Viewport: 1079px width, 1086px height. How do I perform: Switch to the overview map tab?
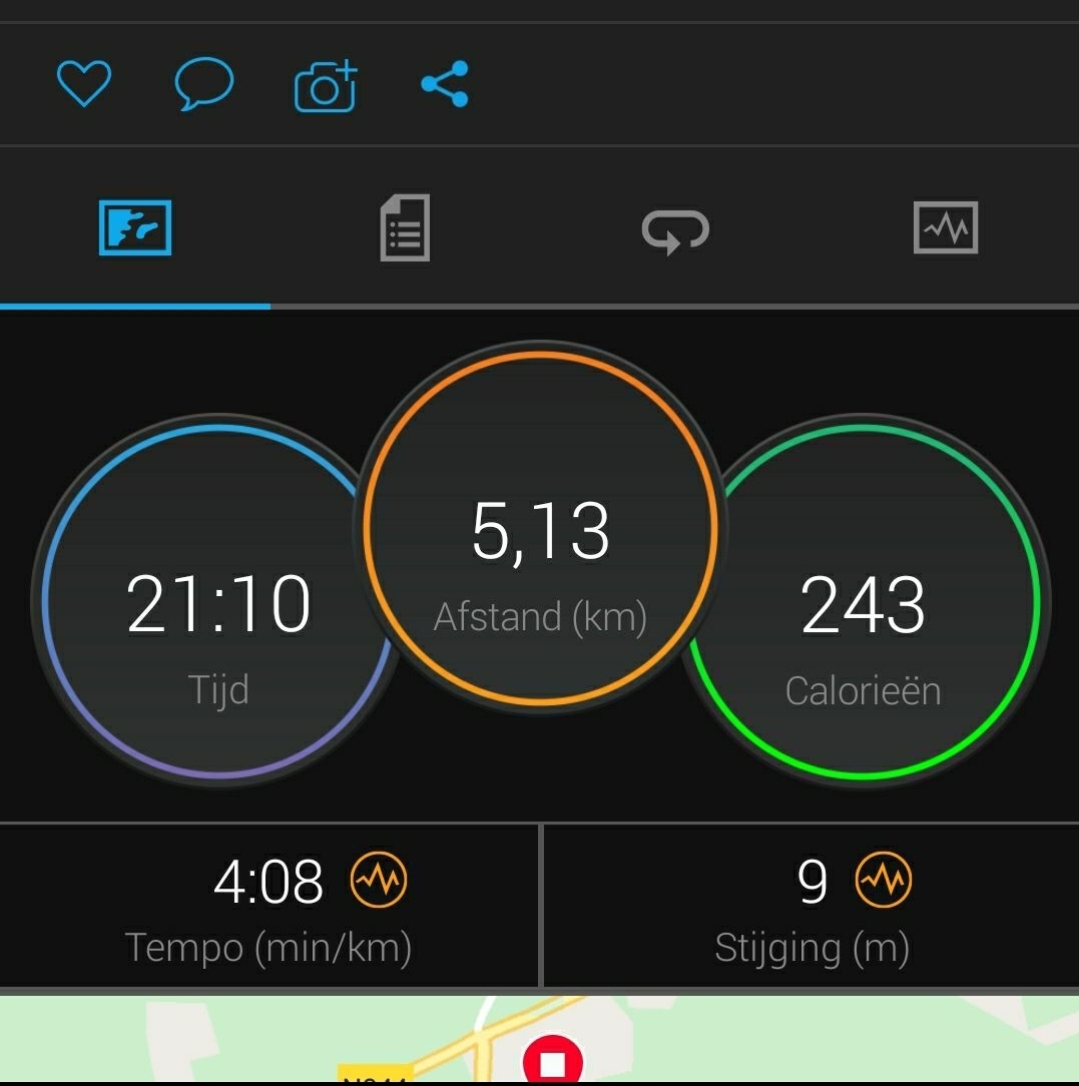click(x=135, y=228)
